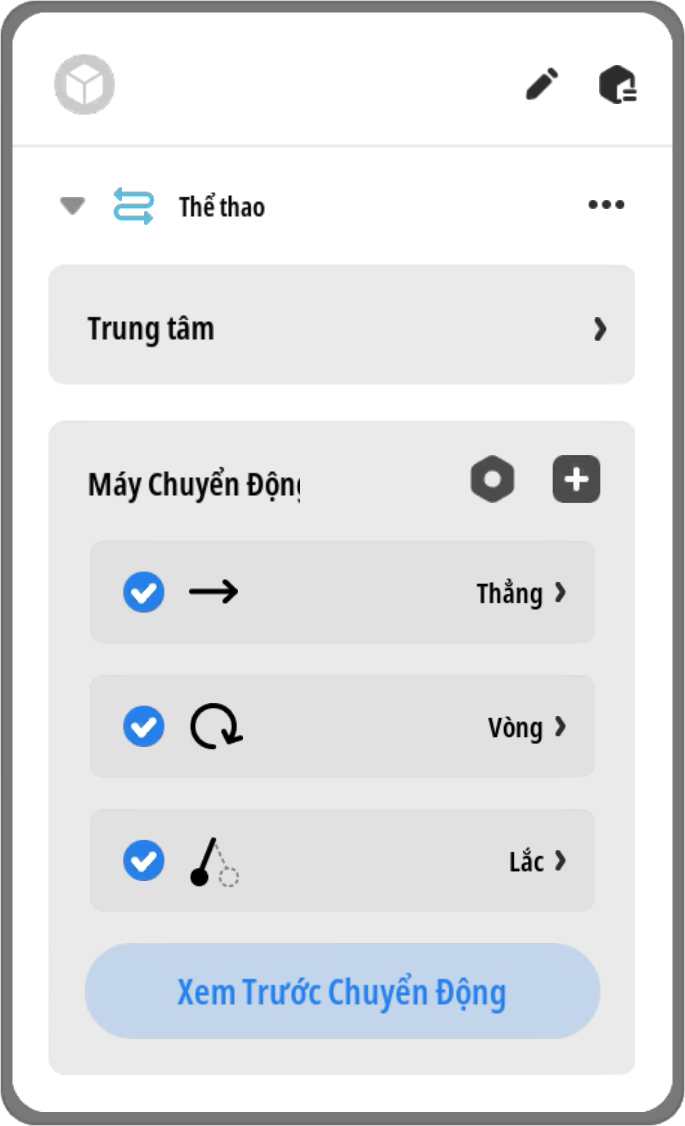The height and width of the screenshot is (1126, 685).
Task: Add a new motion with the plus button
Action: pyautogui.click(x=576, y=480)
